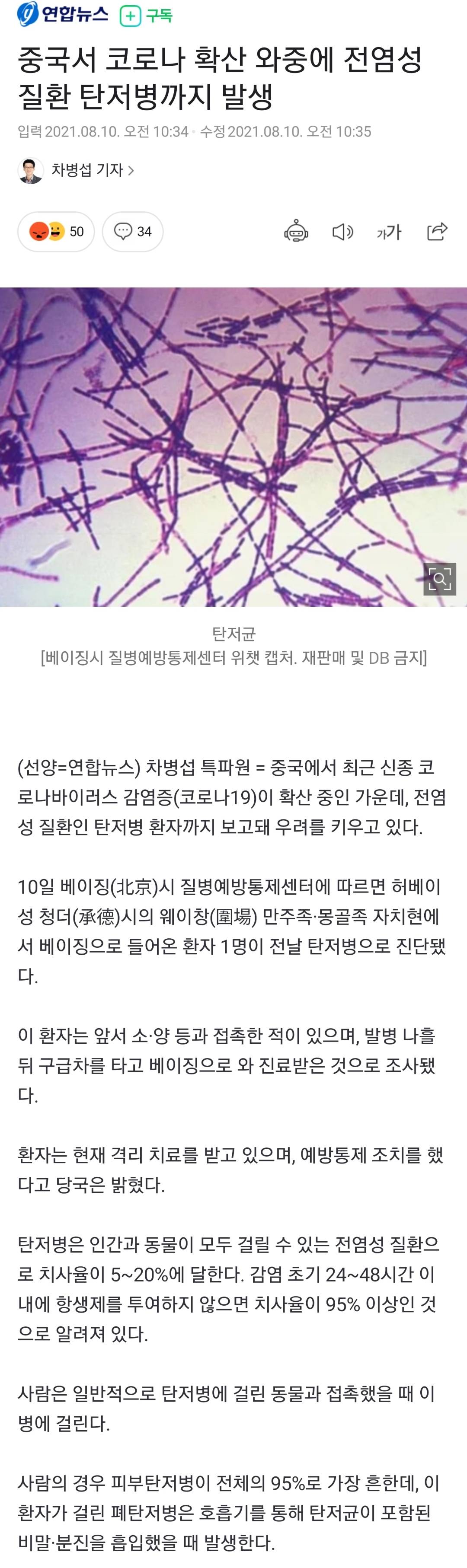Open the AI summary robot icon
This screenshot has height=1568, width=467.
(x=296, y=231)
